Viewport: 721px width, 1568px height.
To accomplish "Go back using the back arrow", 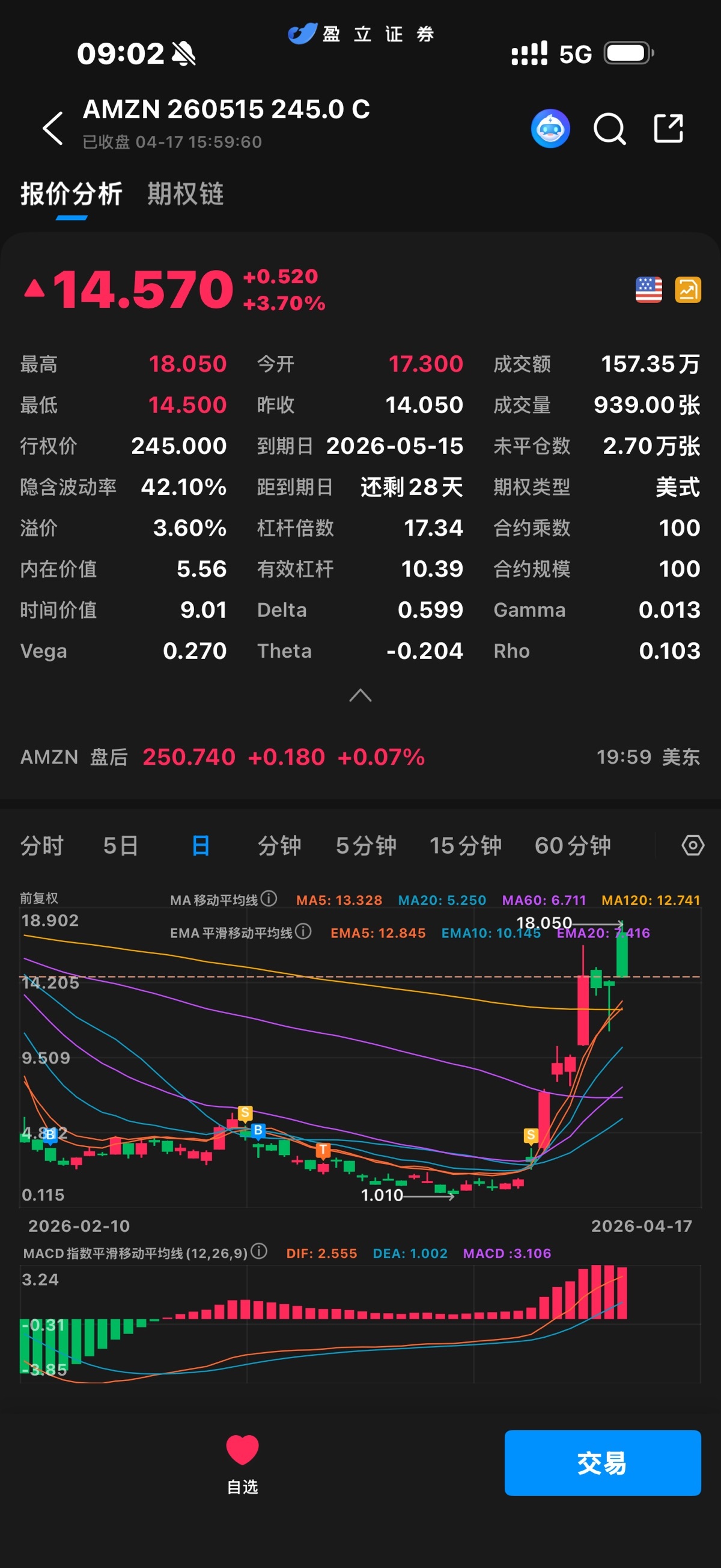I will (x=53, y=128).
